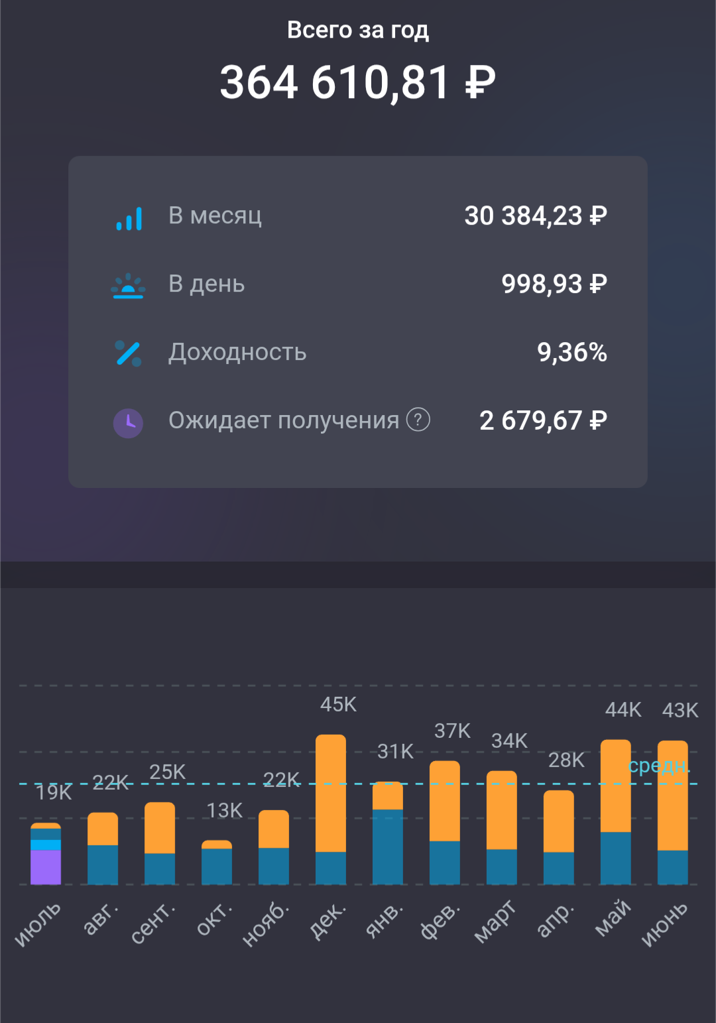Viewport: 716px width, 1023px height.
Task: Tap the май bar in the chart
Action: [x=616, y=812]
